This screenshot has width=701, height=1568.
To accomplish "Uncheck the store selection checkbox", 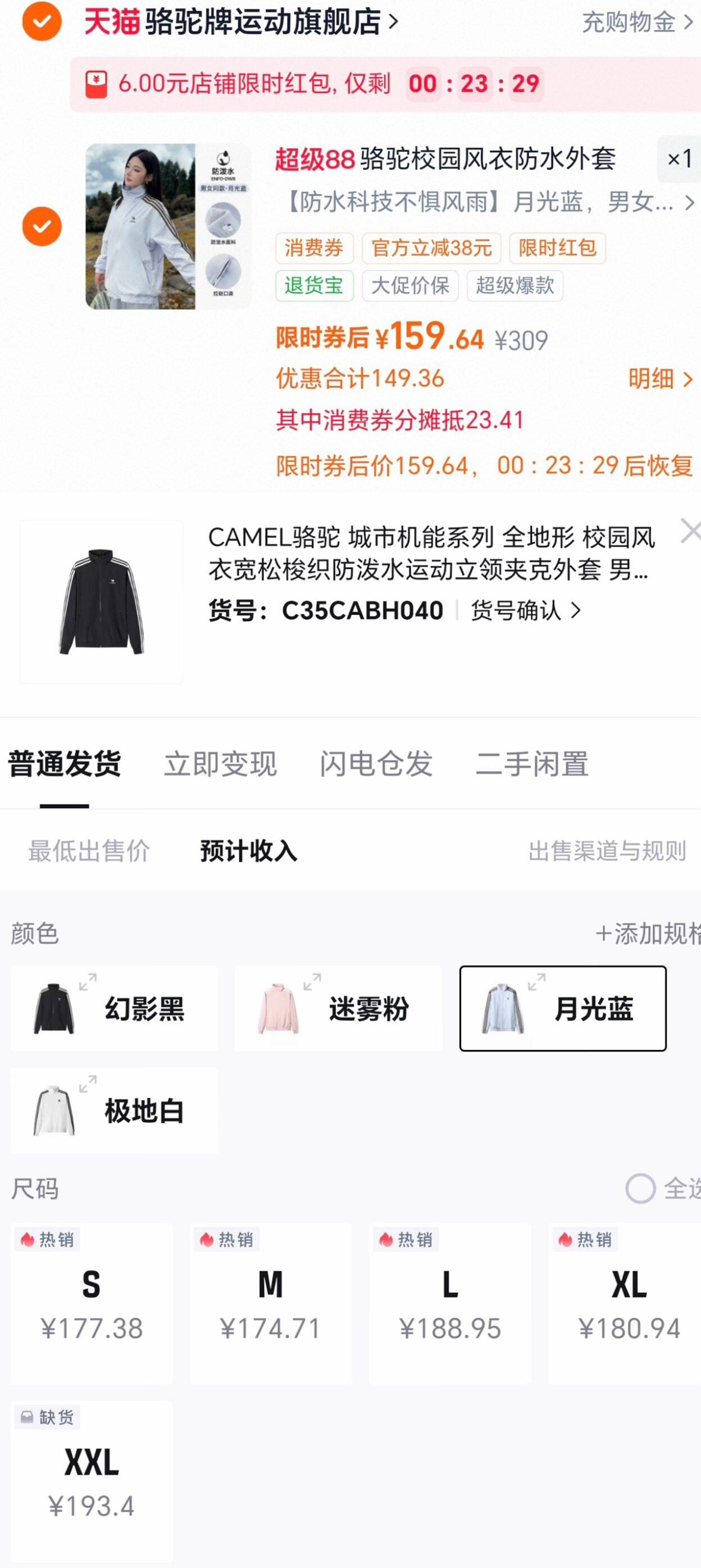I will (x=42, y=21).
